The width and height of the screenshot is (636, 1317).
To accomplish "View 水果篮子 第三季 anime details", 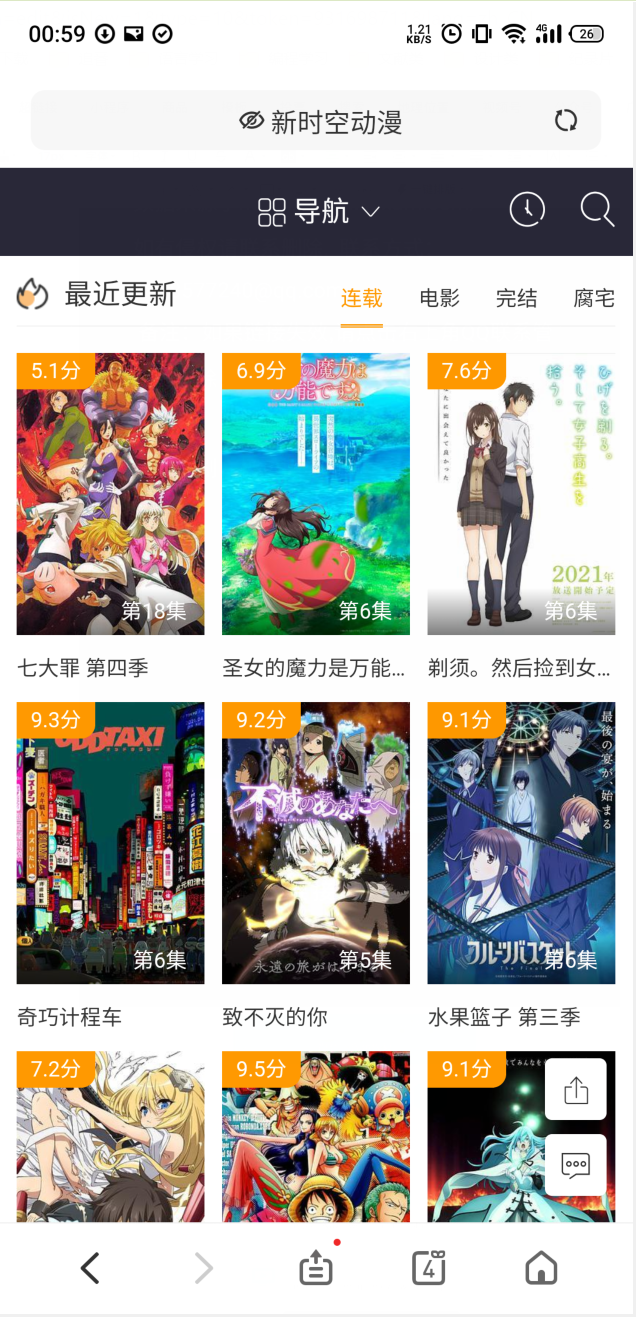I will (521, 843).
